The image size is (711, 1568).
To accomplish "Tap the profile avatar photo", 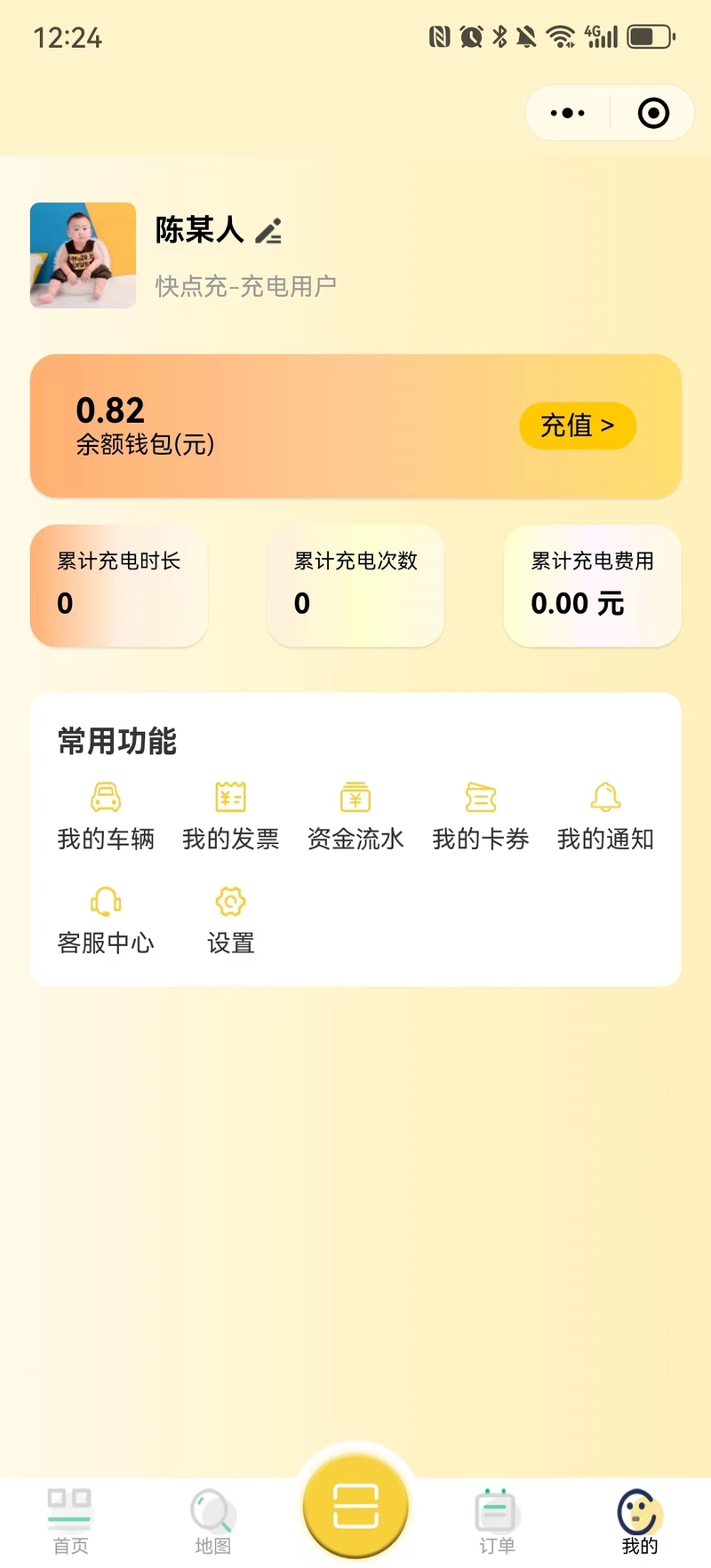I will [84, 255].
